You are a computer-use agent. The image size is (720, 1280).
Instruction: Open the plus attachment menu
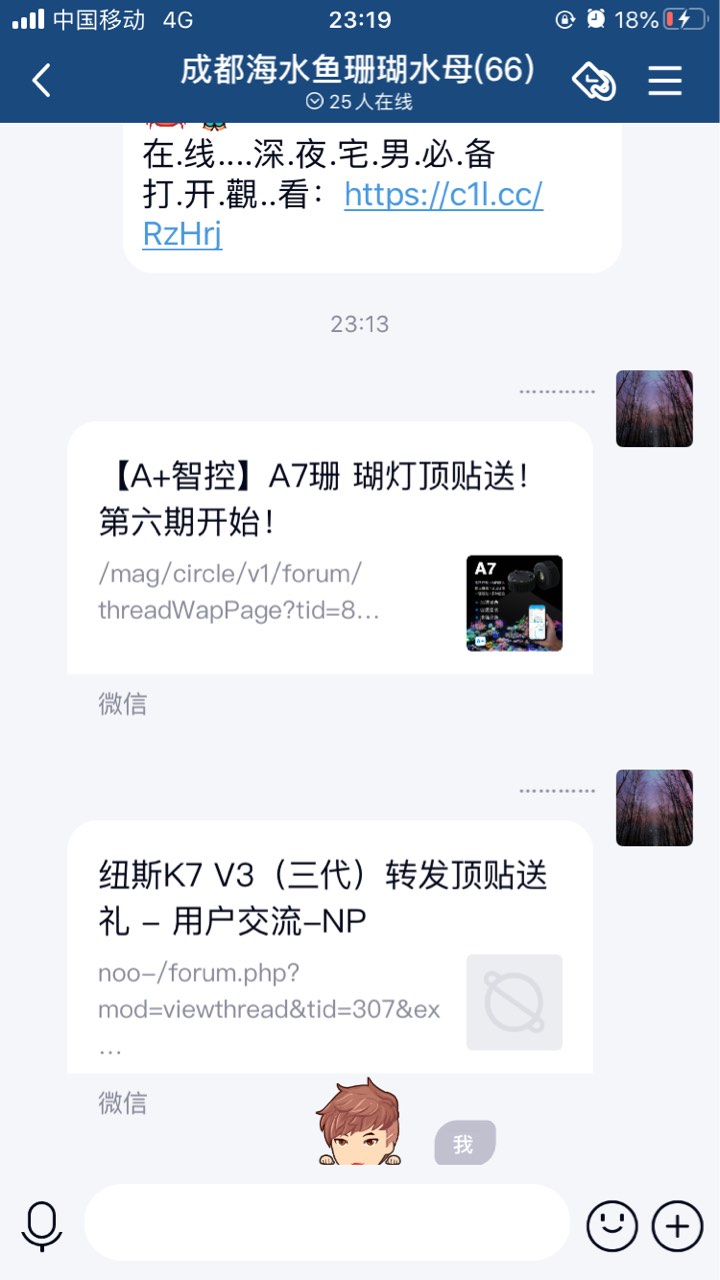[x=678, y=1224]
